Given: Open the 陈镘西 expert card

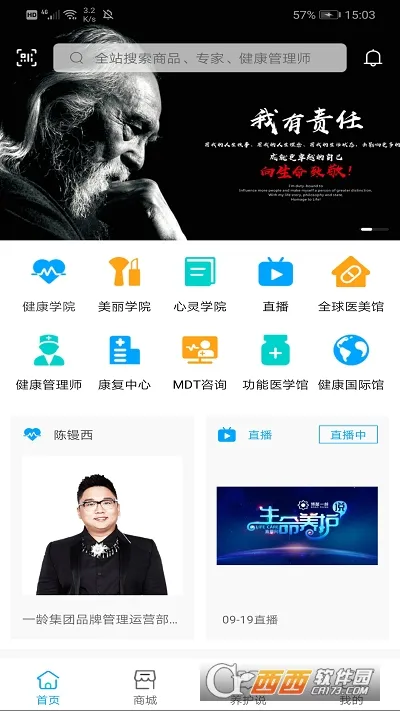Looking at the screenshot, I should pyautogui.click(x=102, y=527).
